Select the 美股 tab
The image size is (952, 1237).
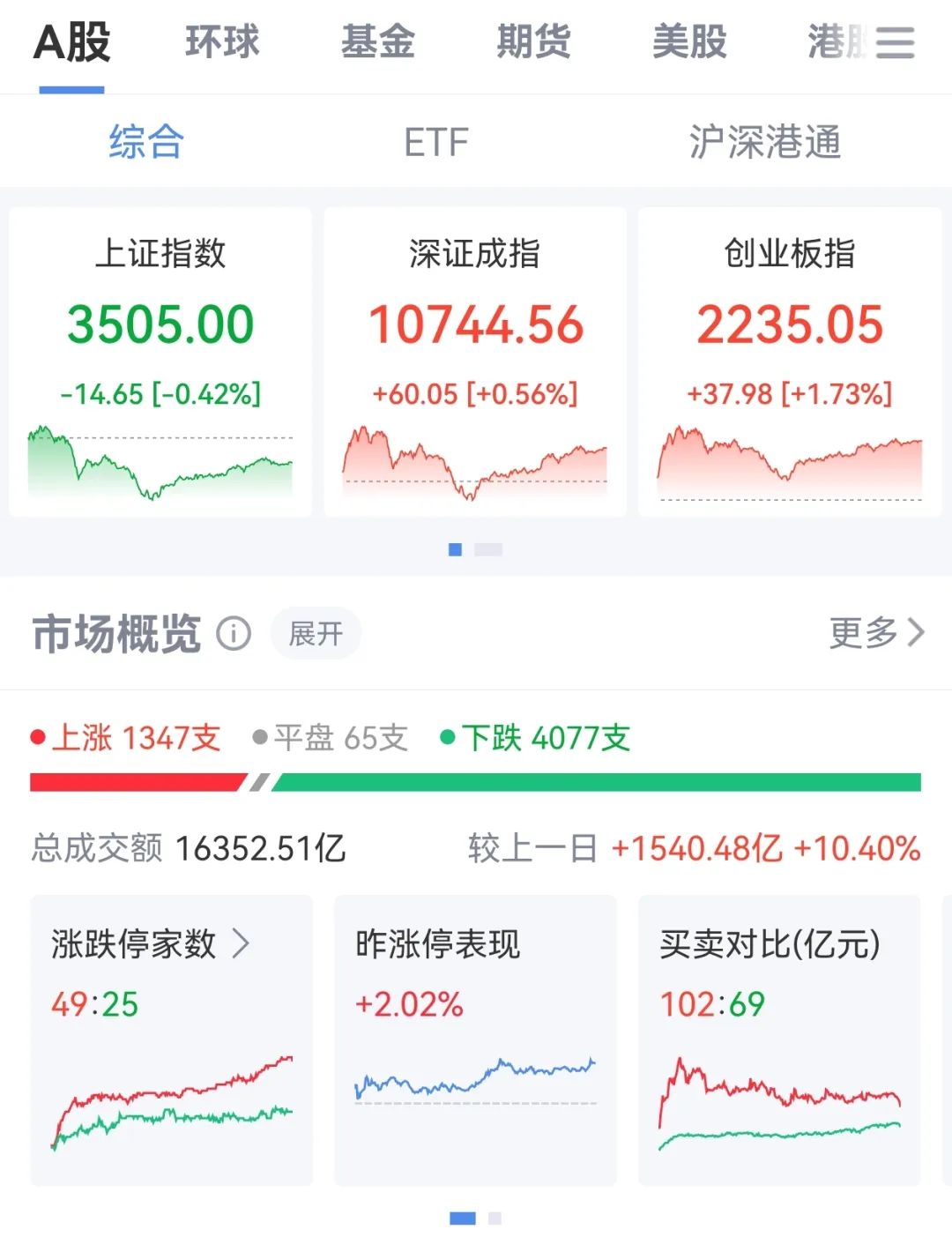coord(689,41)
